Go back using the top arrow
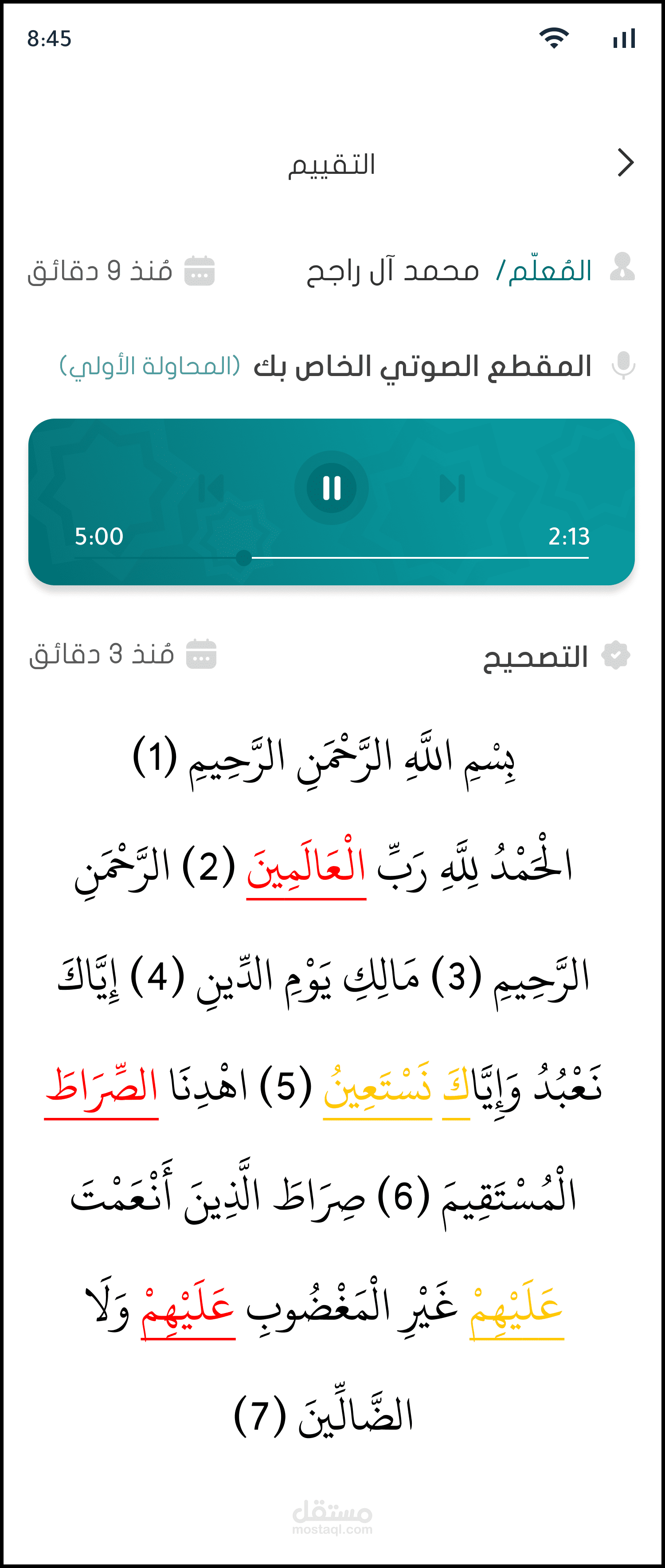665x1568 pixels. 626,163
